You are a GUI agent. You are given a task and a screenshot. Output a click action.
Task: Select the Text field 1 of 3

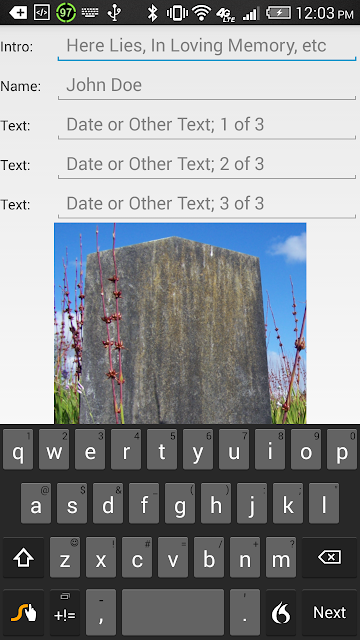[207, 125]
